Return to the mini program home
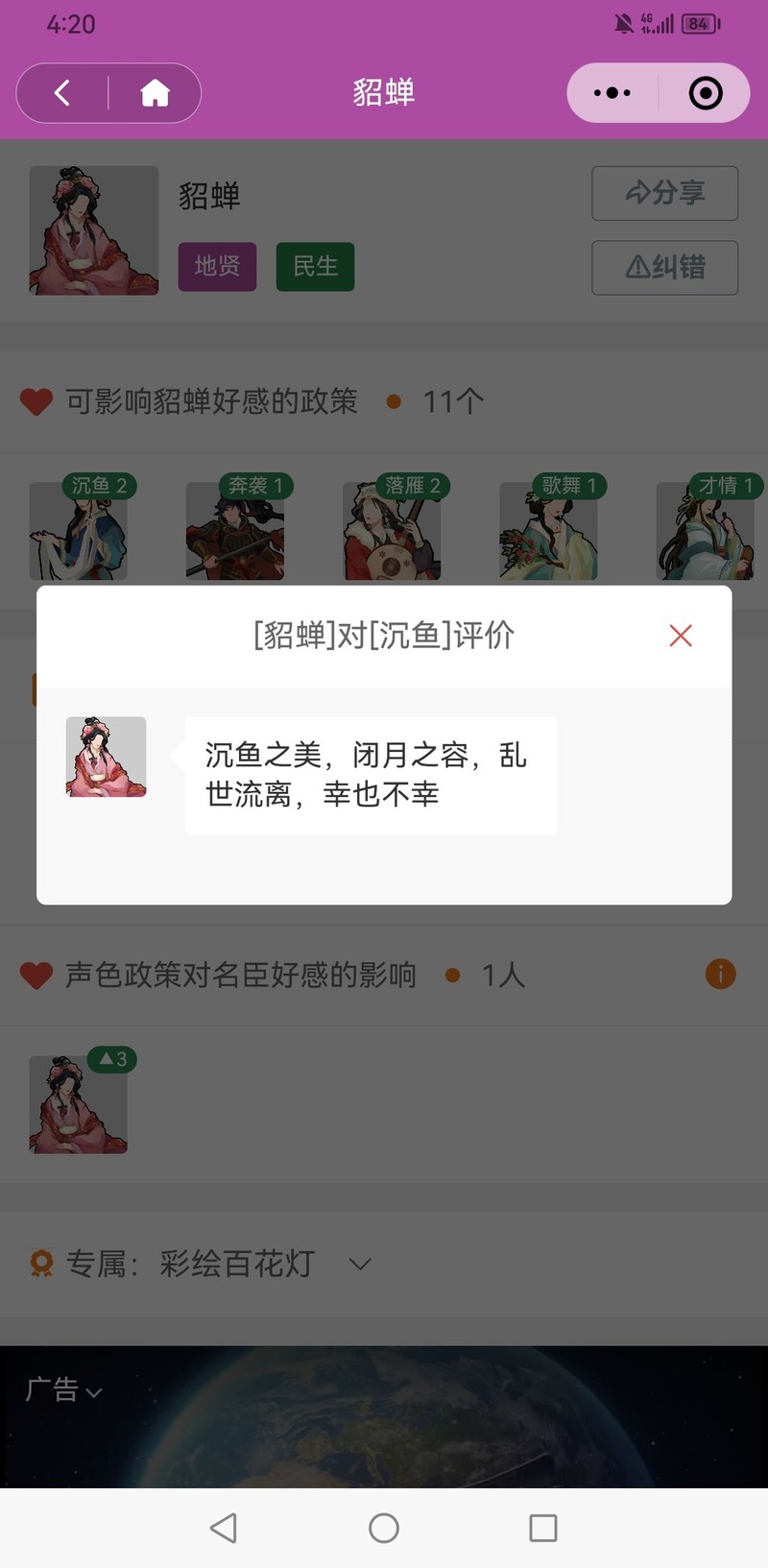This screenshot has height=1568, width=768. pyautogui.click(x=155, y=93)
